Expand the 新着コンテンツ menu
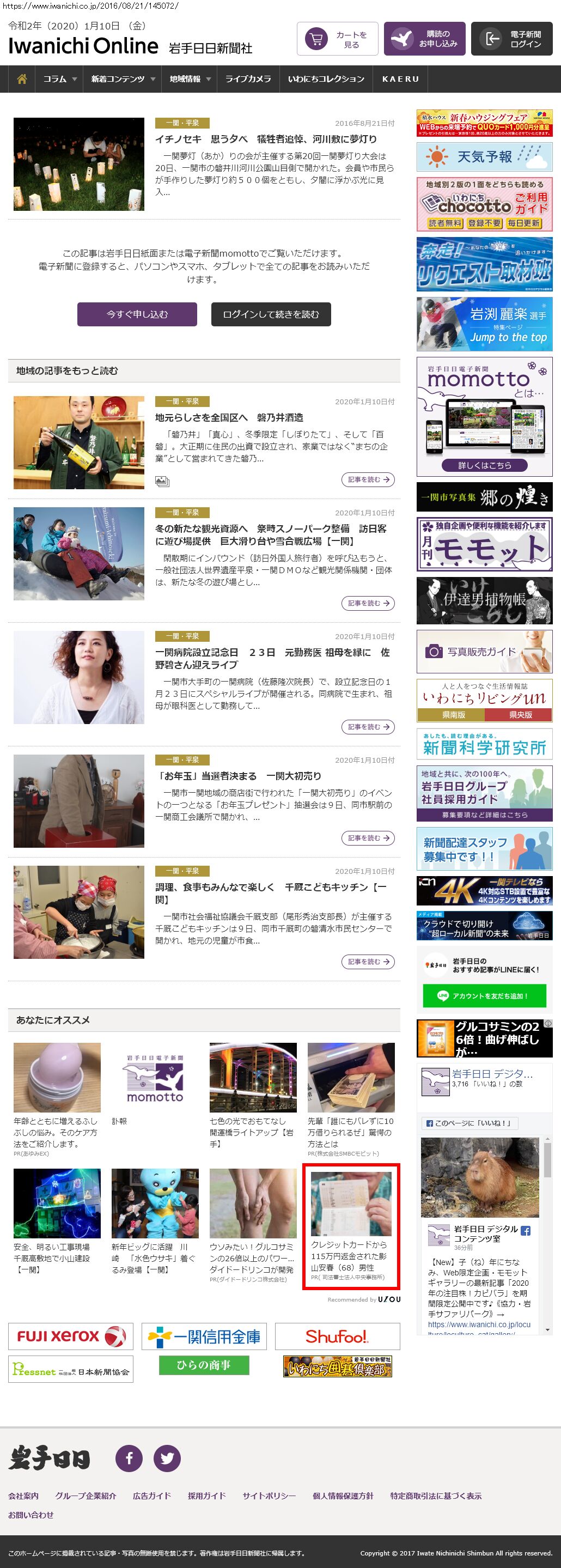 [x=123, y=79]
